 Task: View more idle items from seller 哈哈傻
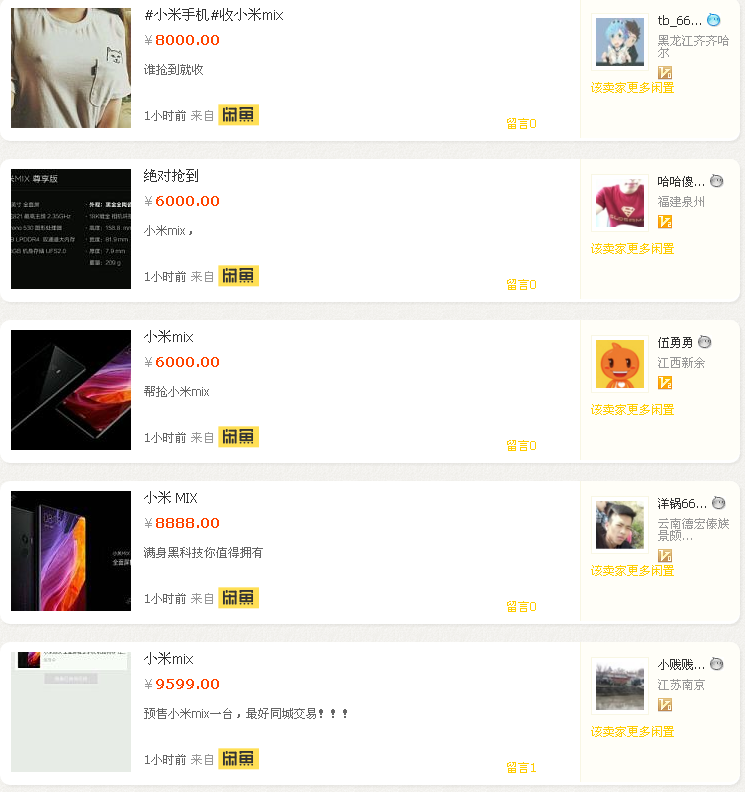coord(632,249)
